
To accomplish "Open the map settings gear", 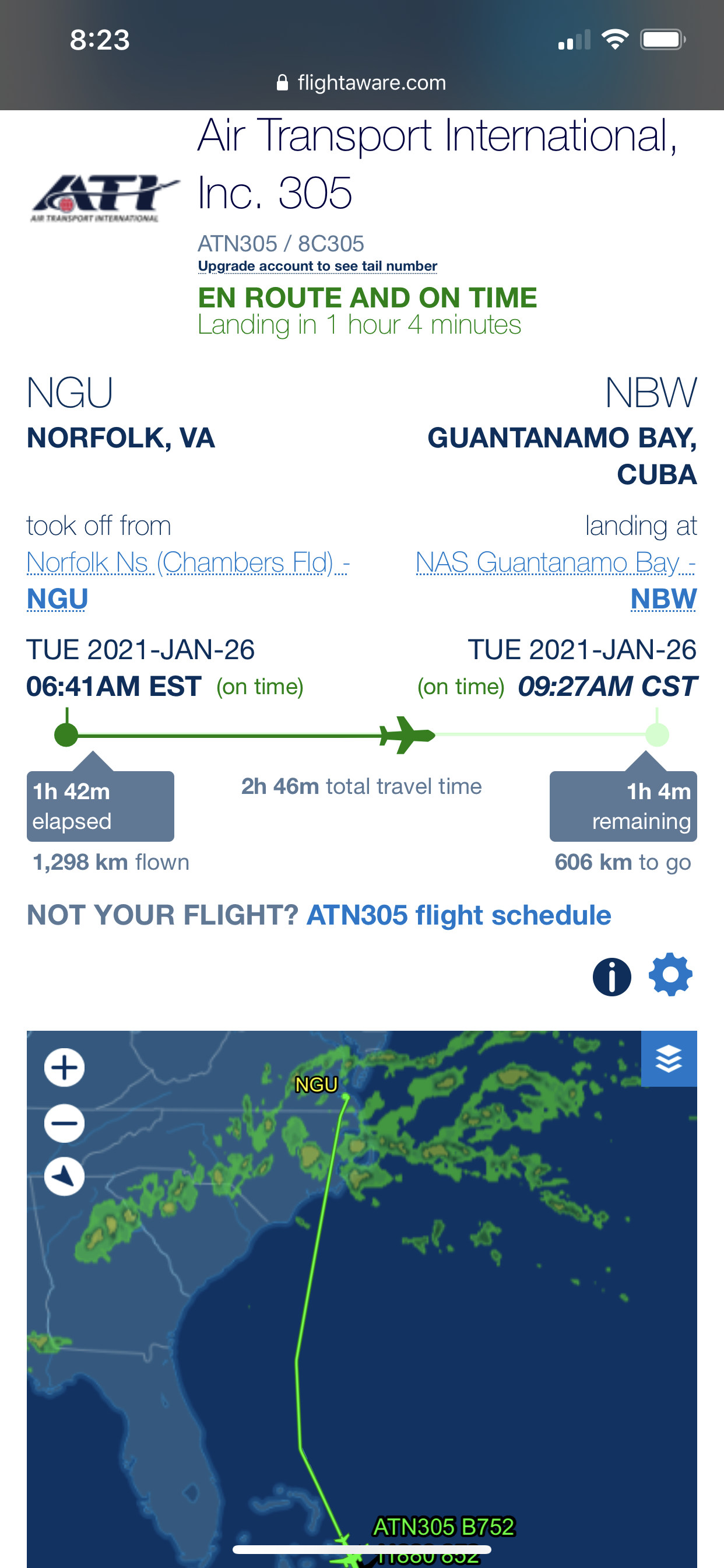I will click(670, 975).
